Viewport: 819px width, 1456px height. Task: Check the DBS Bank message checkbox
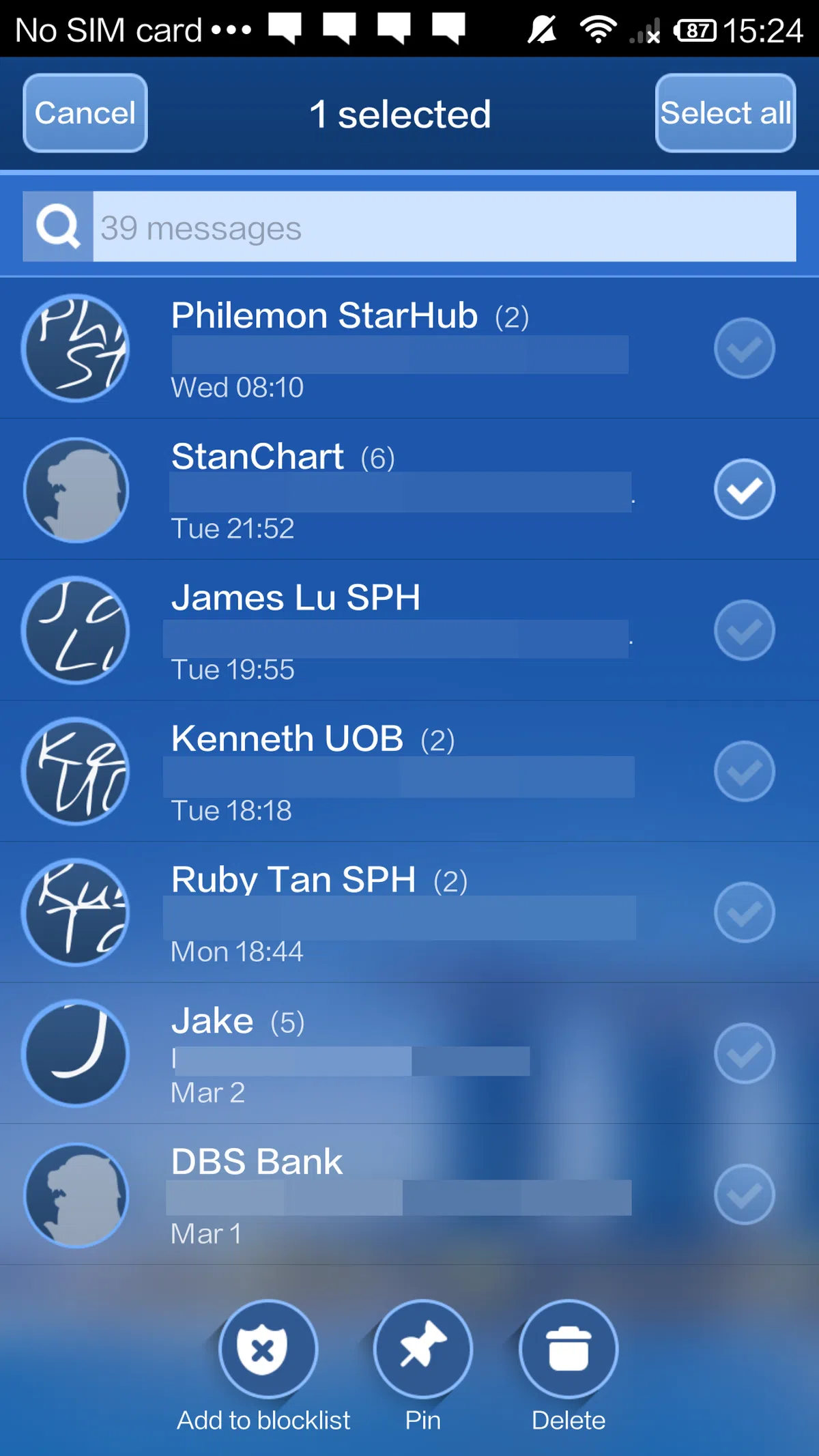pyautogui.click(x=744, y=1195)
